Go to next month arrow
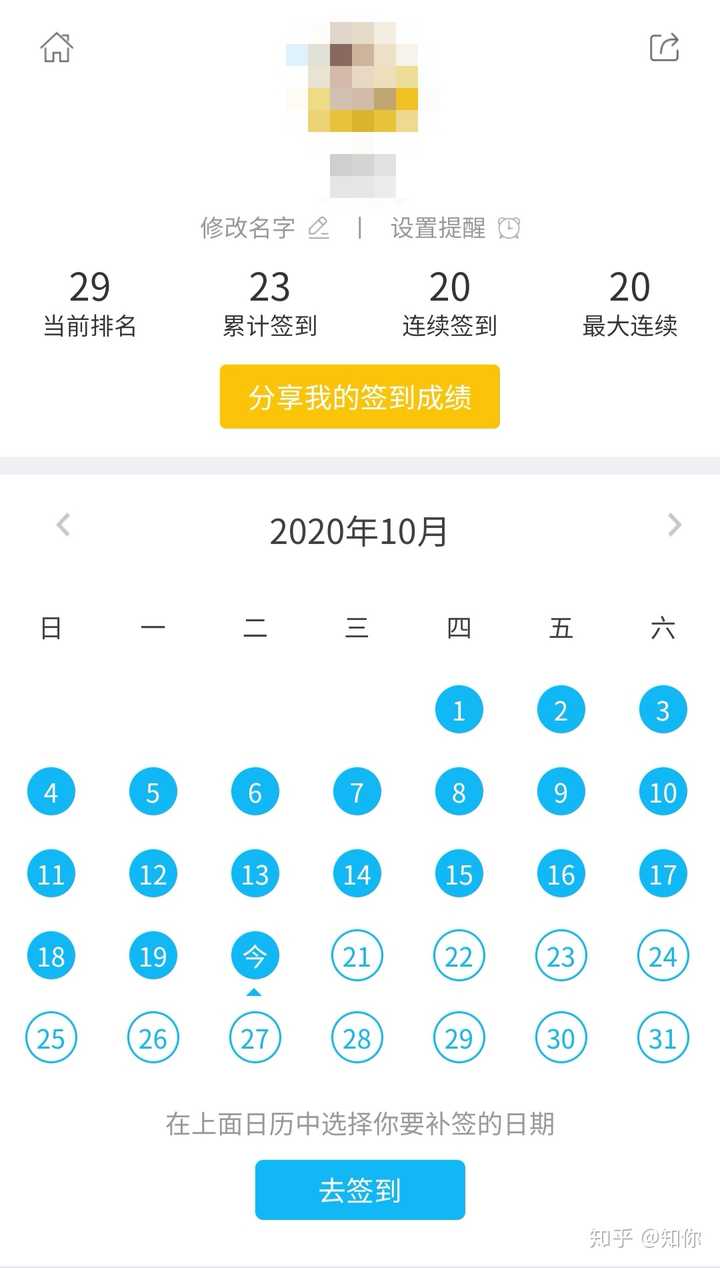720x1268 pixels. [x=675, y=525]
